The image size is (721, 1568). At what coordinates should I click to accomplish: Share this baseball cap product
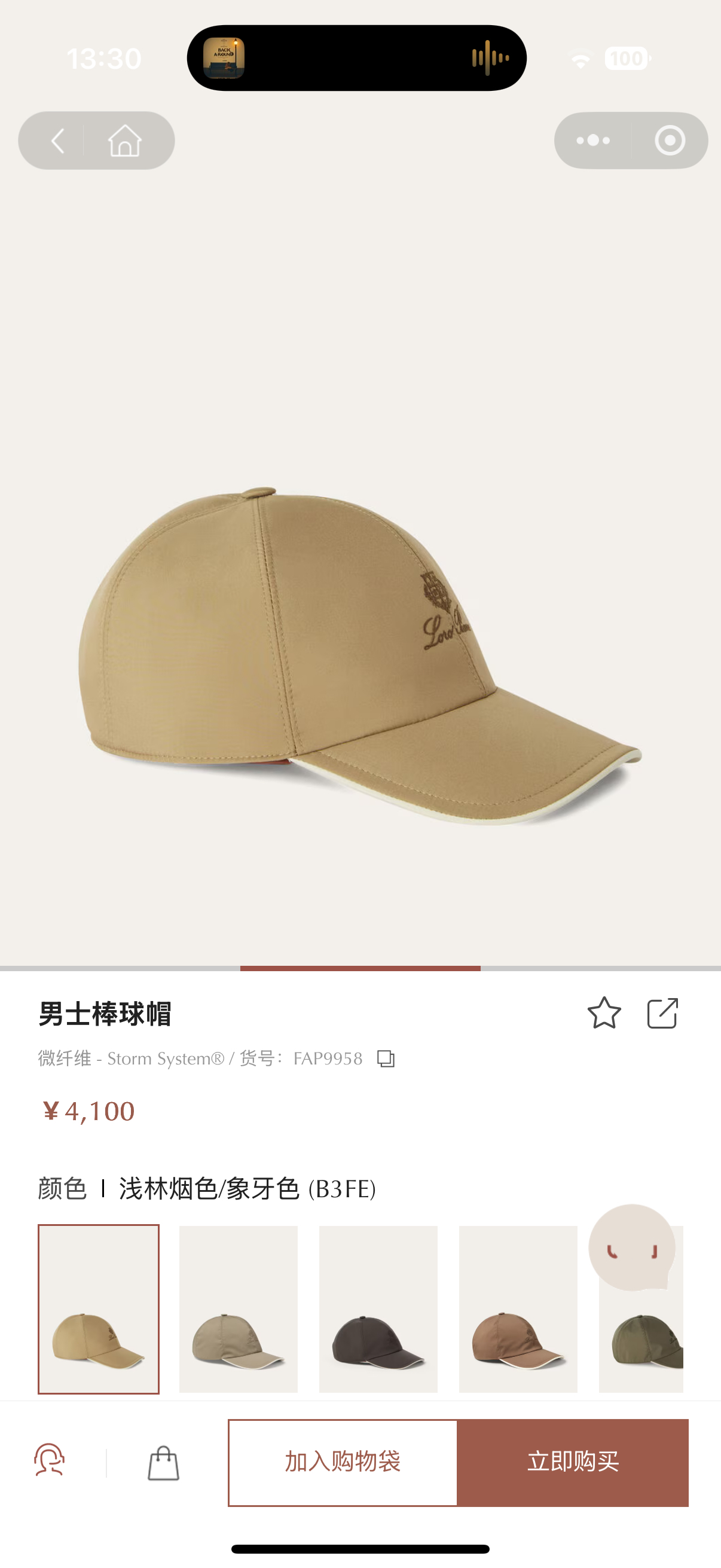662,1014
